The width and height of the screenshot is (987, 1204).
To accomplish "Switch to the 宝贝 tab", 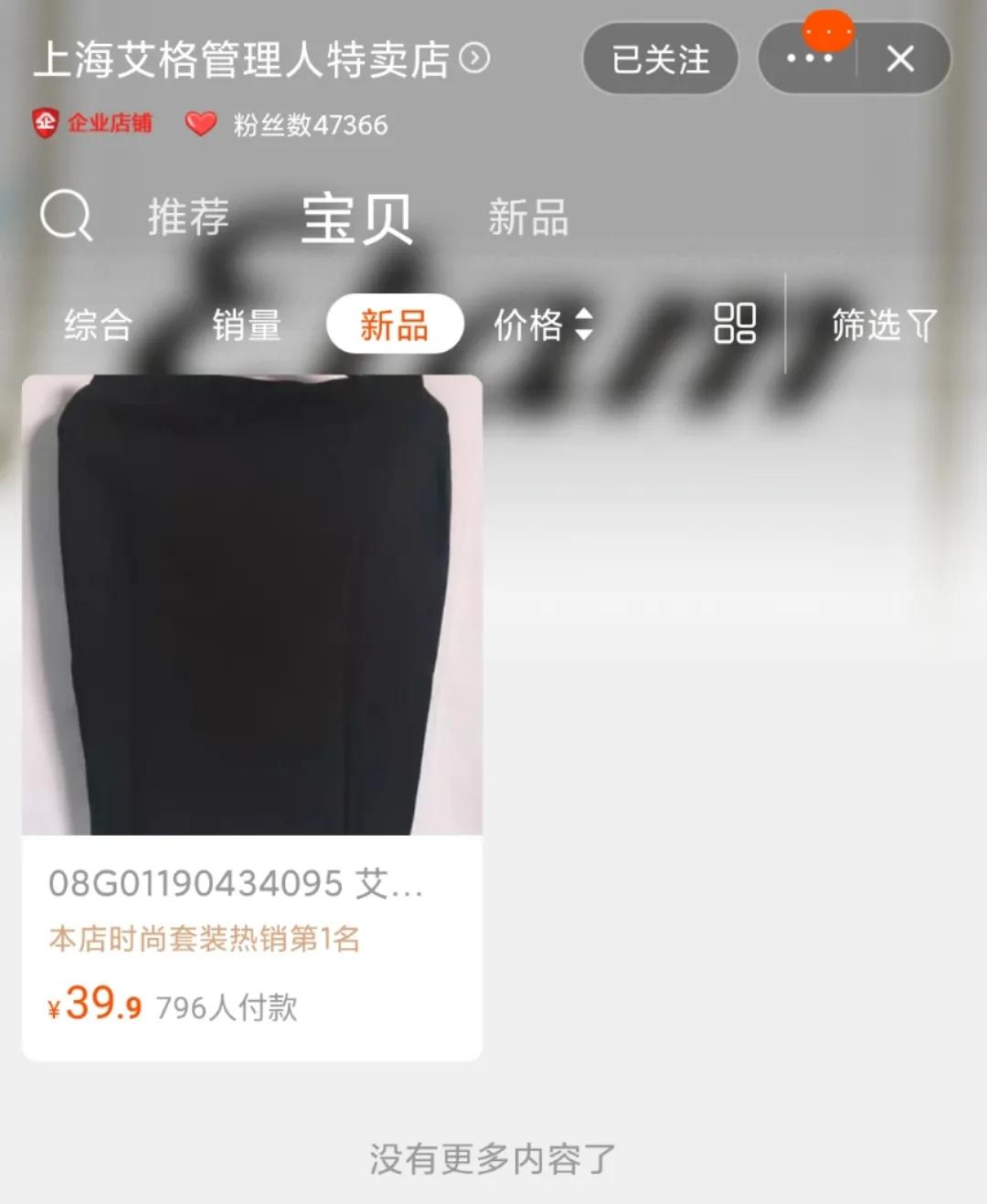I will [x=356, y=218].
